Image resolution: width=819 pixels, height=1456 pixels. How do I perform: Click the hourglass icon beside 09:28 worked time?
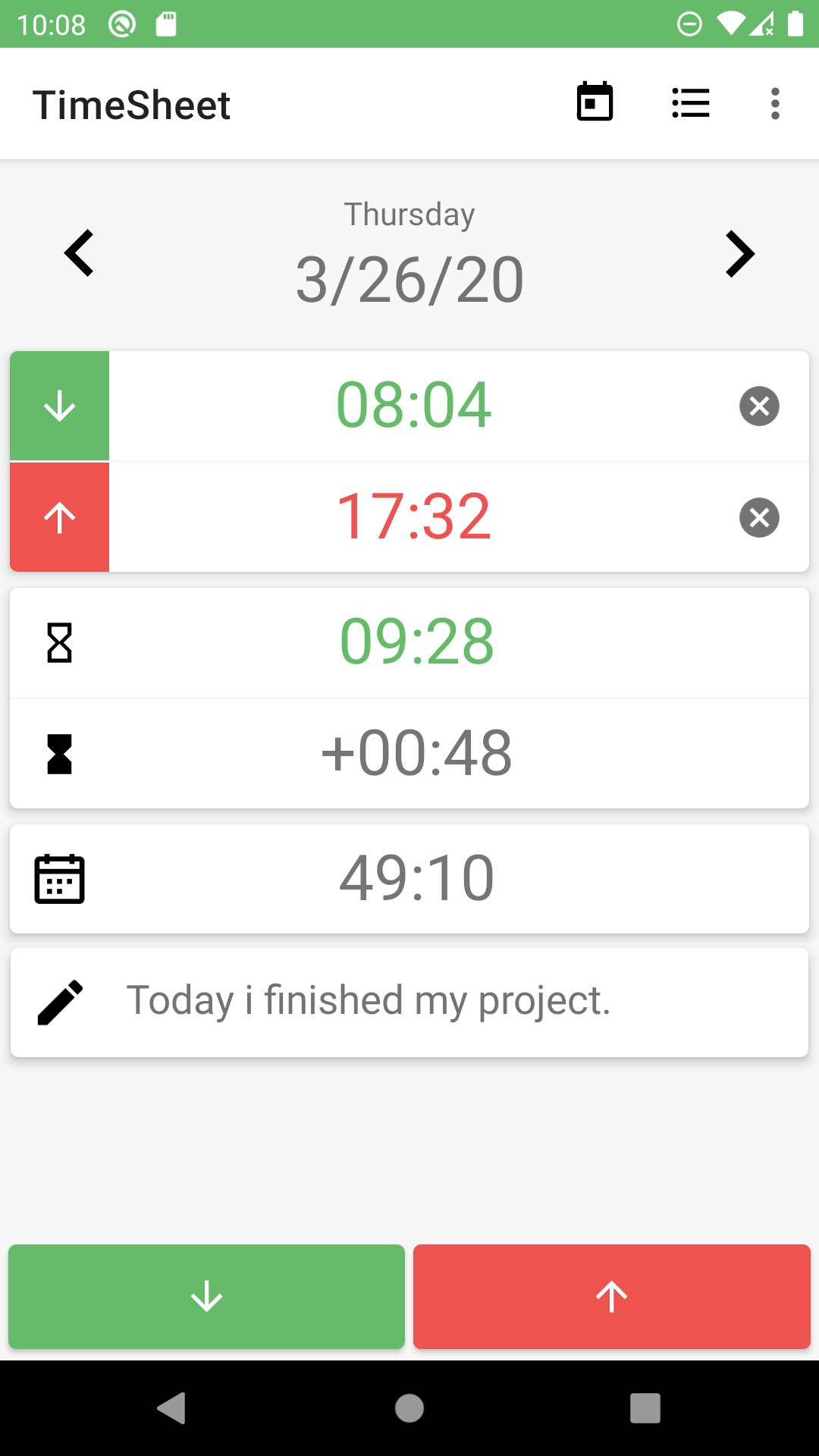click(x=59, y=642)
